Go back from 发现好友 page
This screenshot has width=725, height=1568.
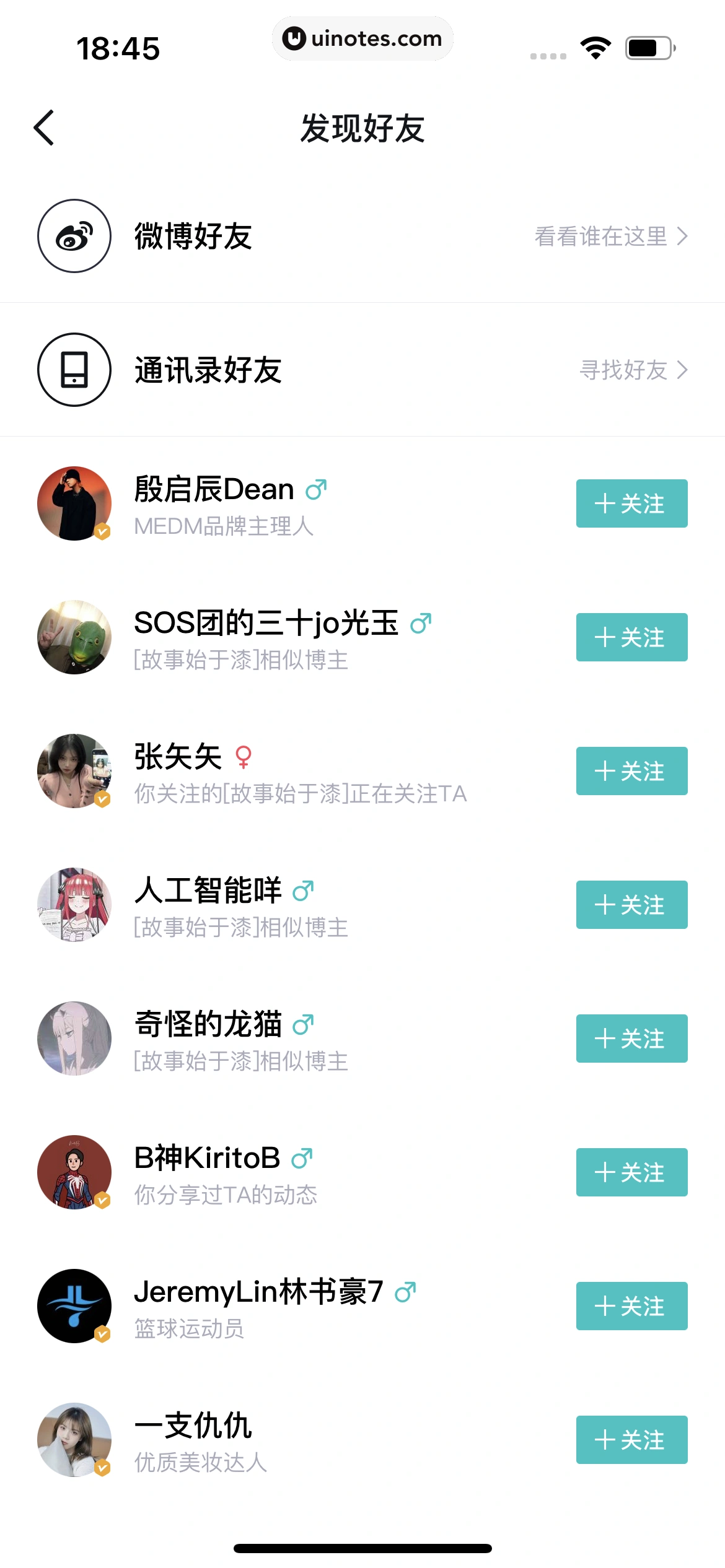pyautogui.click(x=44, y=128)
